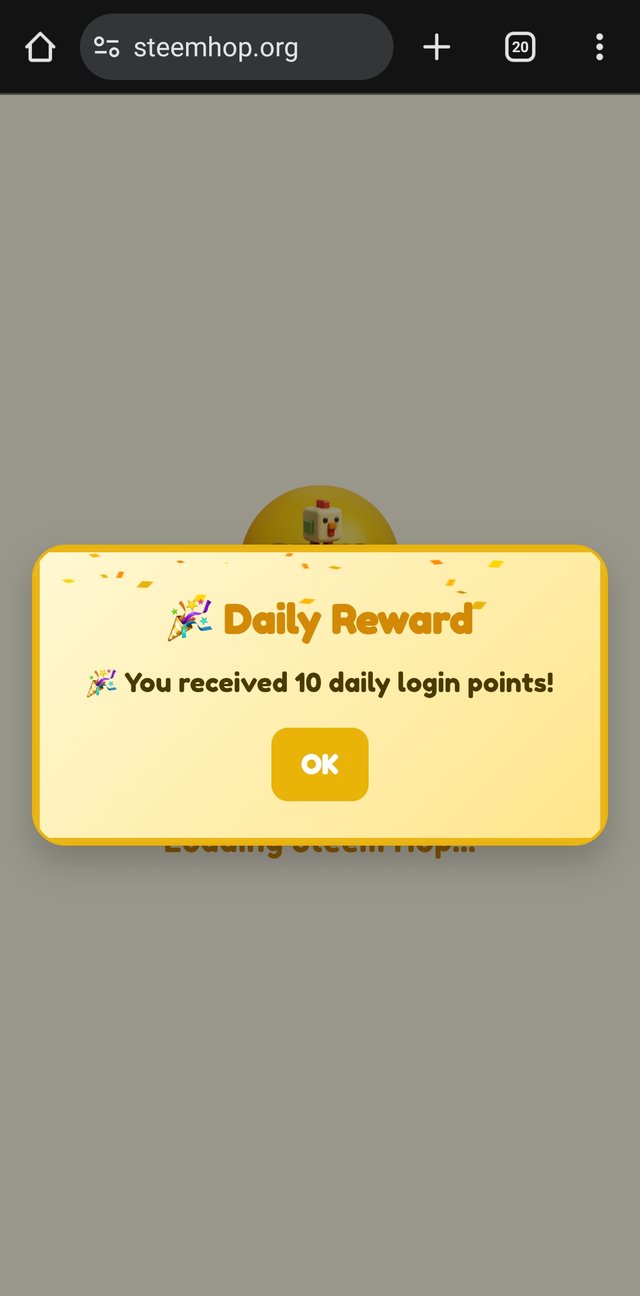
Task: View site info icon in address bar
Action: pos(107,47)
